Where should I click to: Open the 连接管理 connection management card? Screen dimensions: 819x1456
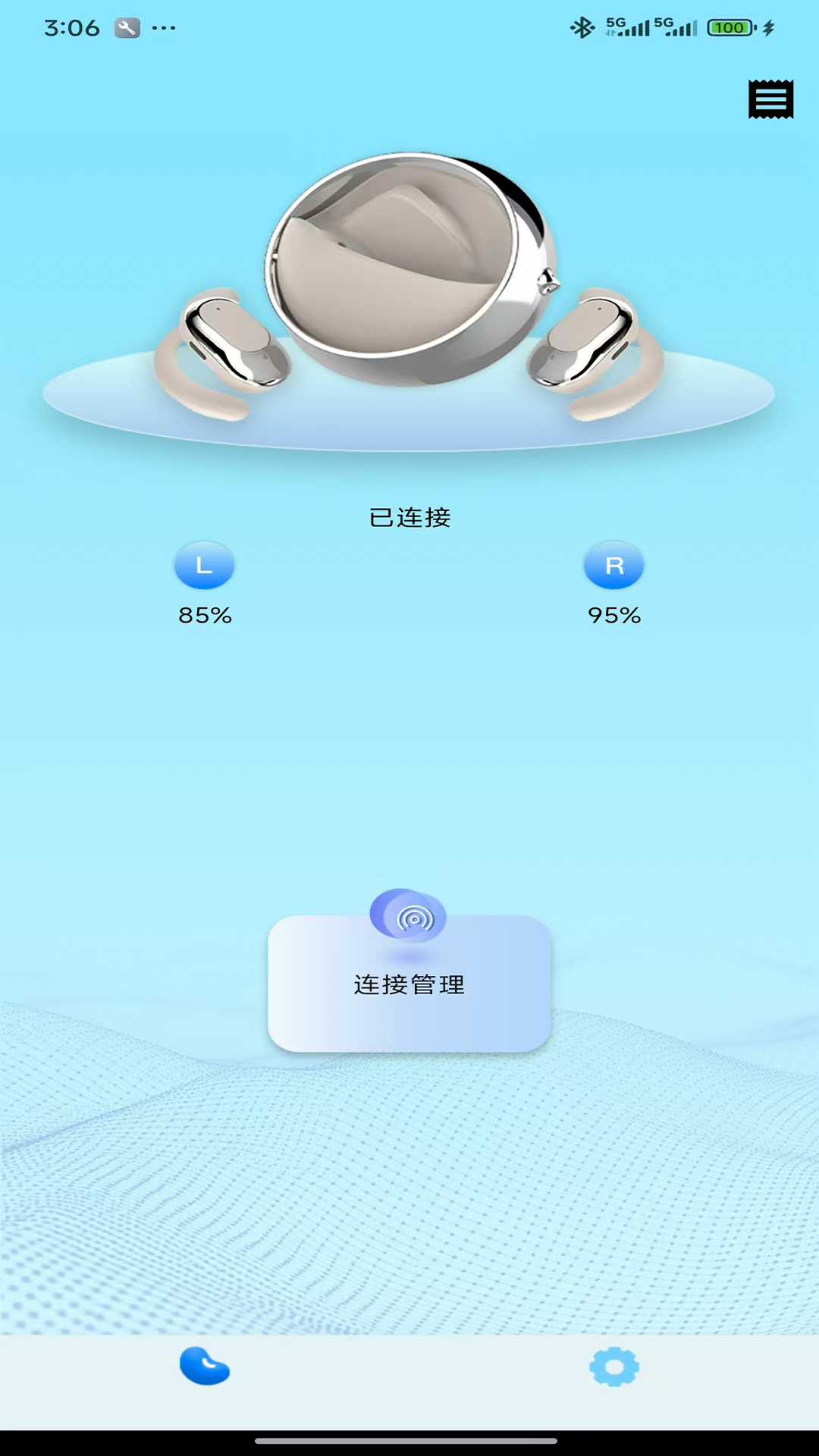(409, 985)
